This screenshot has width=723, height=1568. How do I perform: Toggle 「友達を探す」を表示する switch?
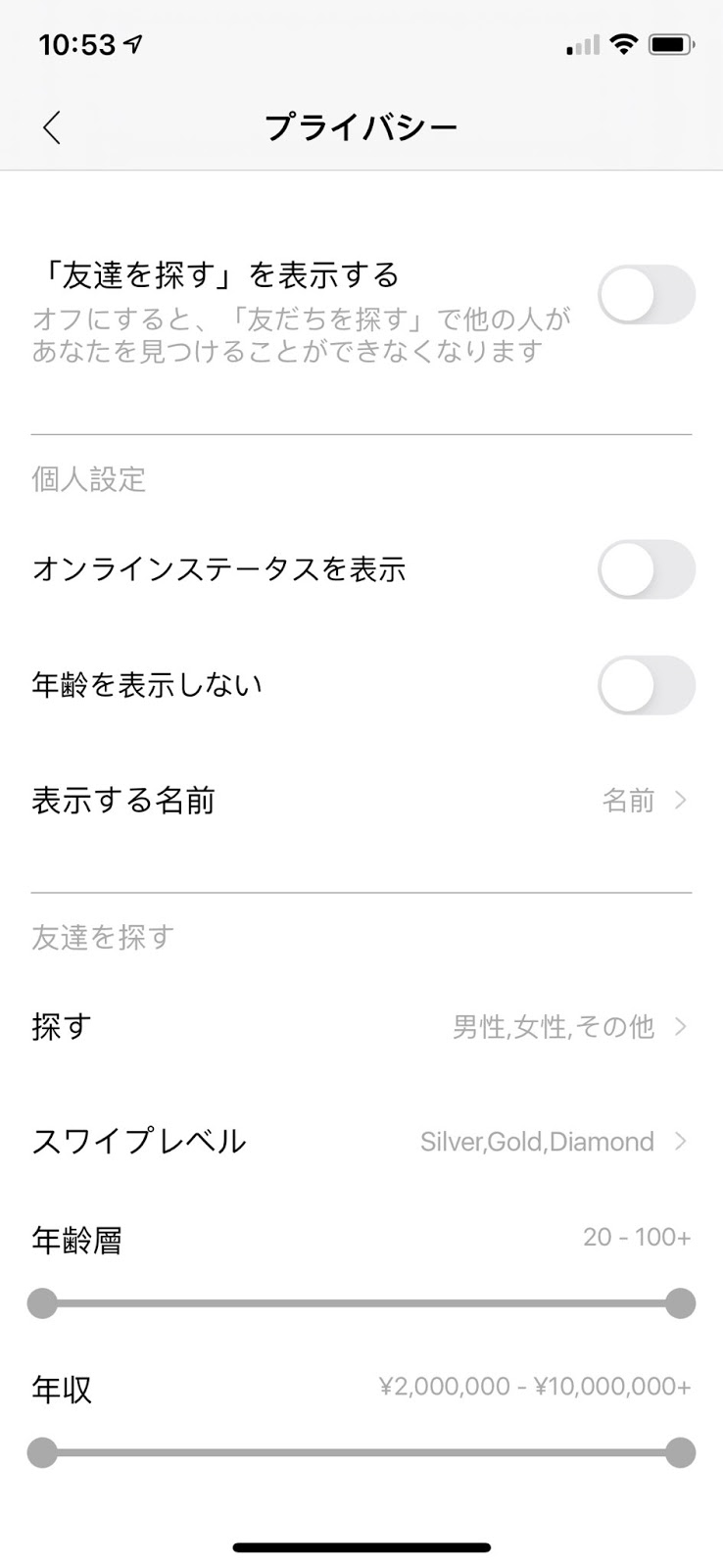click(x=647, y=294)
